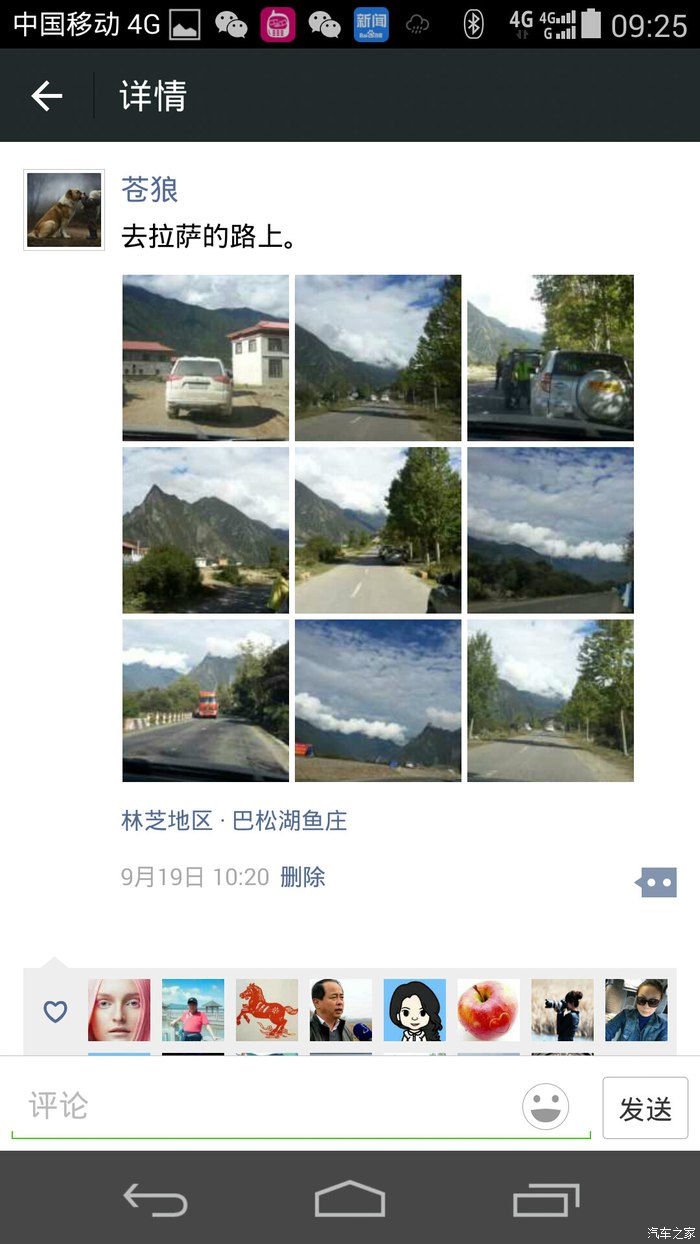Send the comment with 发送
This screenshot has height=1244, width=700.
(645, 1108)
